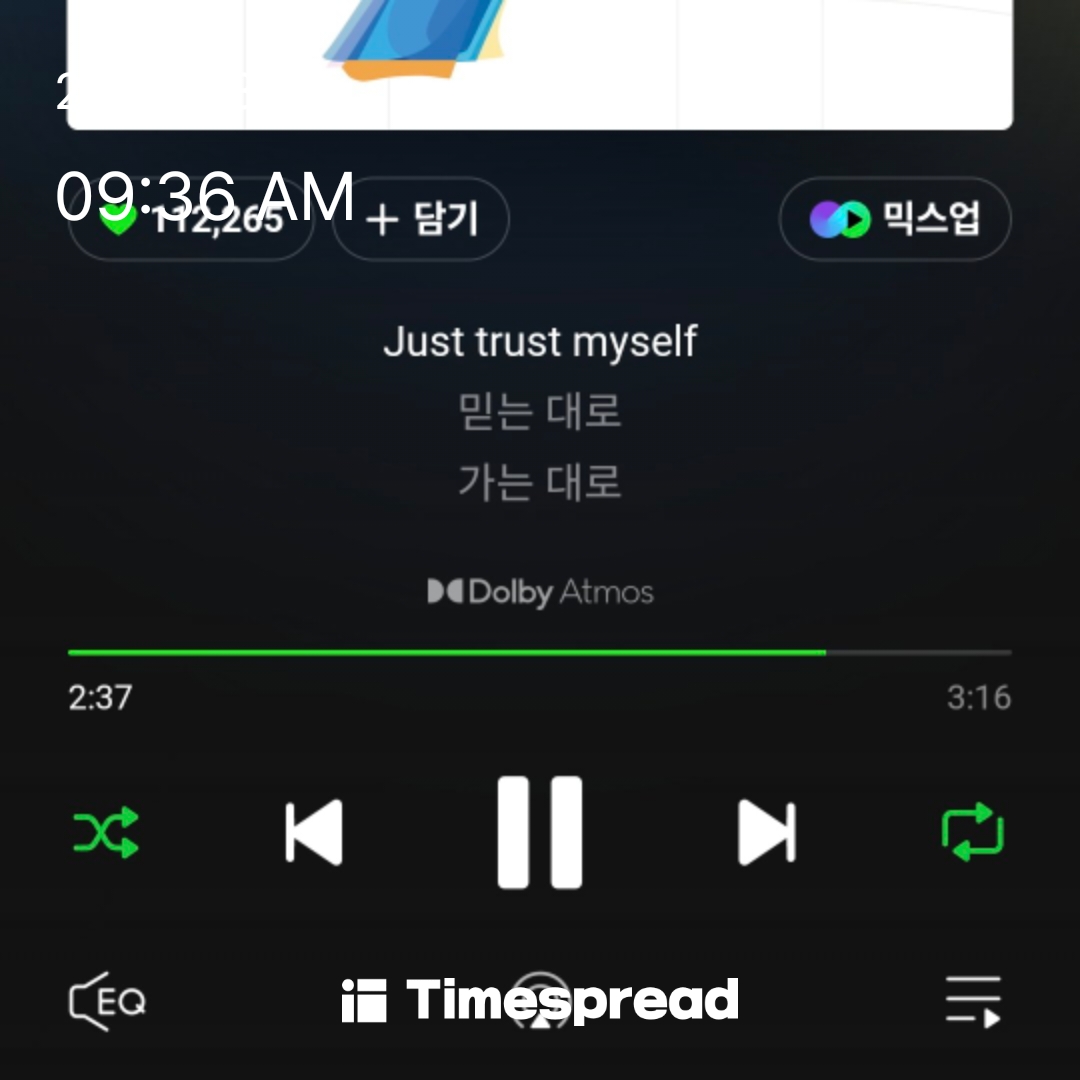This screenshot has width=1080, height=1080.
Task: Open the 믹스업 mix-up feature
Action: pos(895,219)
